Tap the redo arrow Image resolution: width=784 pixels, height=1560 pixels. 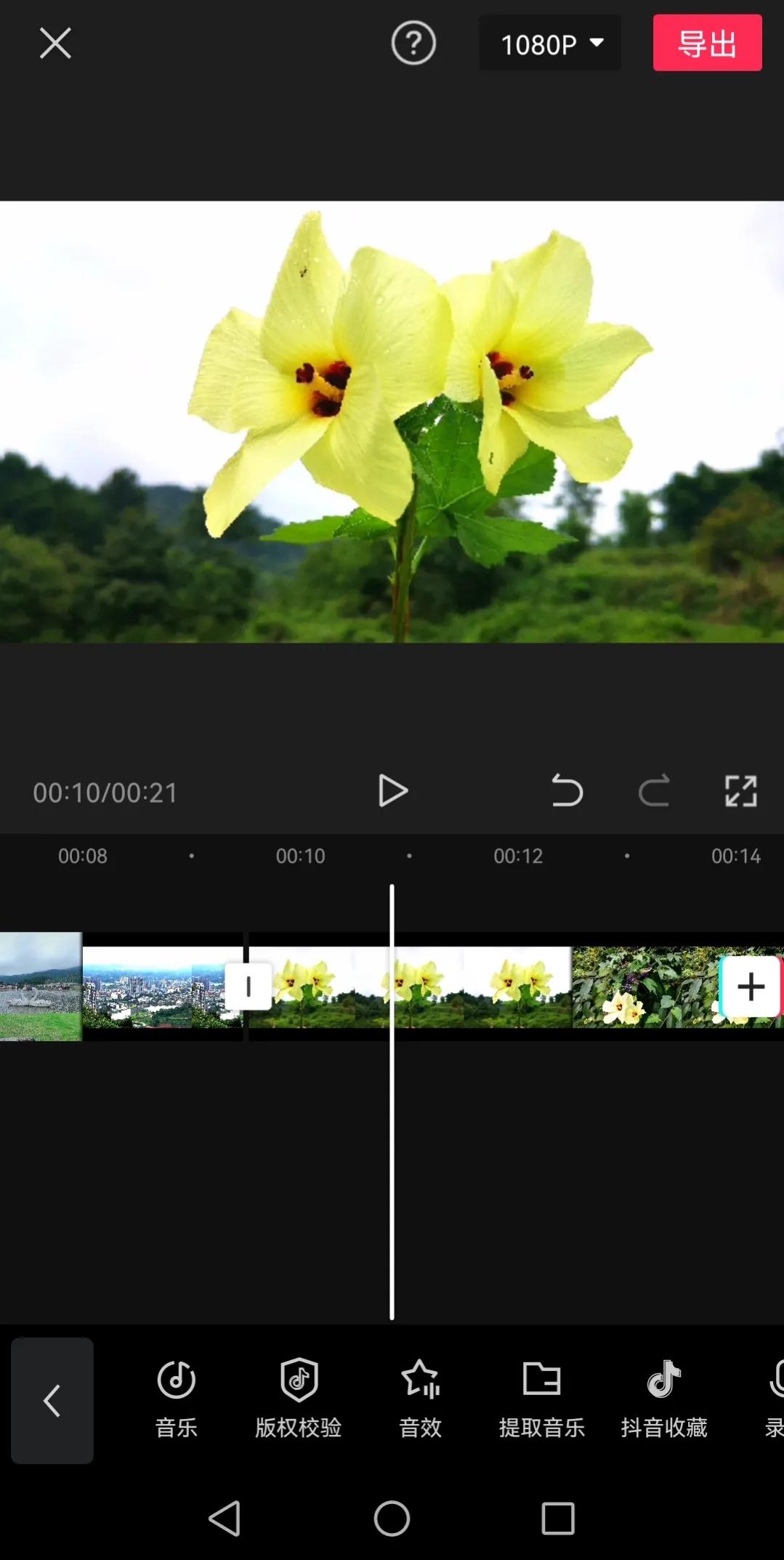point(653,792)
